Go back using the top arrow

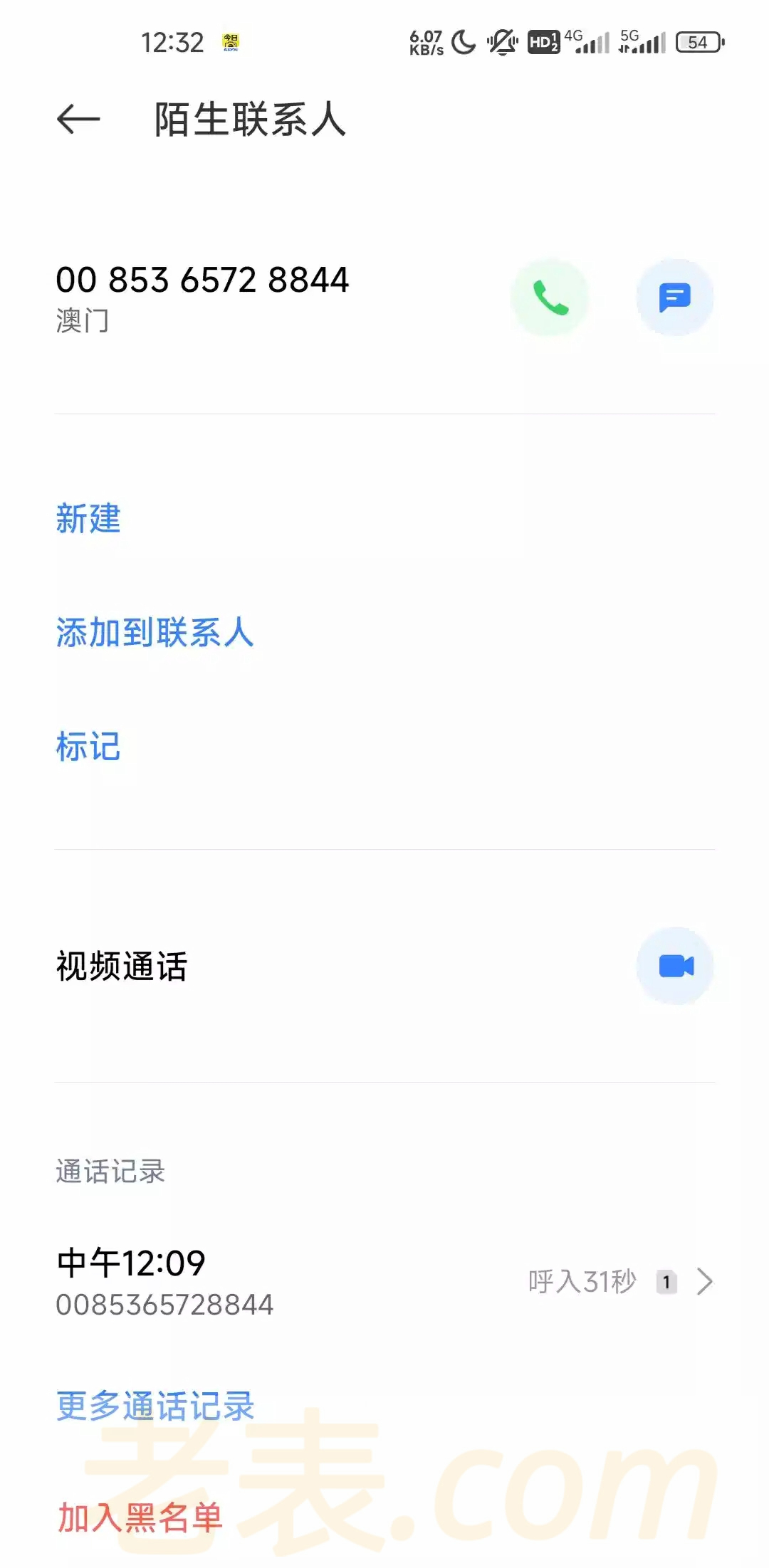tap(78, 119)
